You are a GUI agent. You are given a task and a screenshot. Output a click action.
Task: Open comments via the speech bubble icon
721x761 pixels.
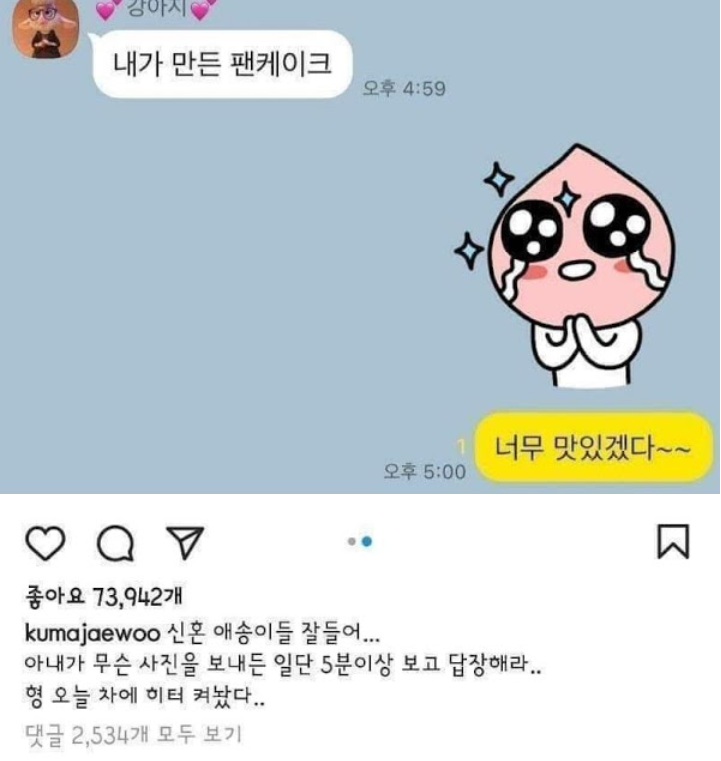click(115, 542)
